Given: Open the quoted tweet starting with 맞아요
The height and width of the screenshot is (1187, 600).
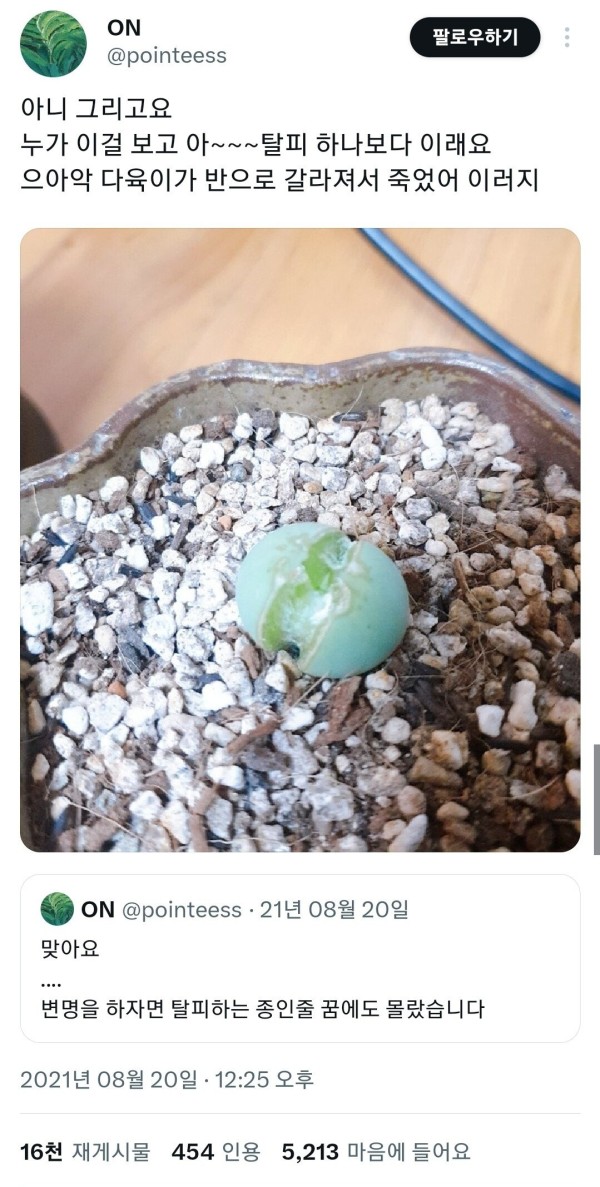Looking at the screenshot, I should (x=300, y=958).
